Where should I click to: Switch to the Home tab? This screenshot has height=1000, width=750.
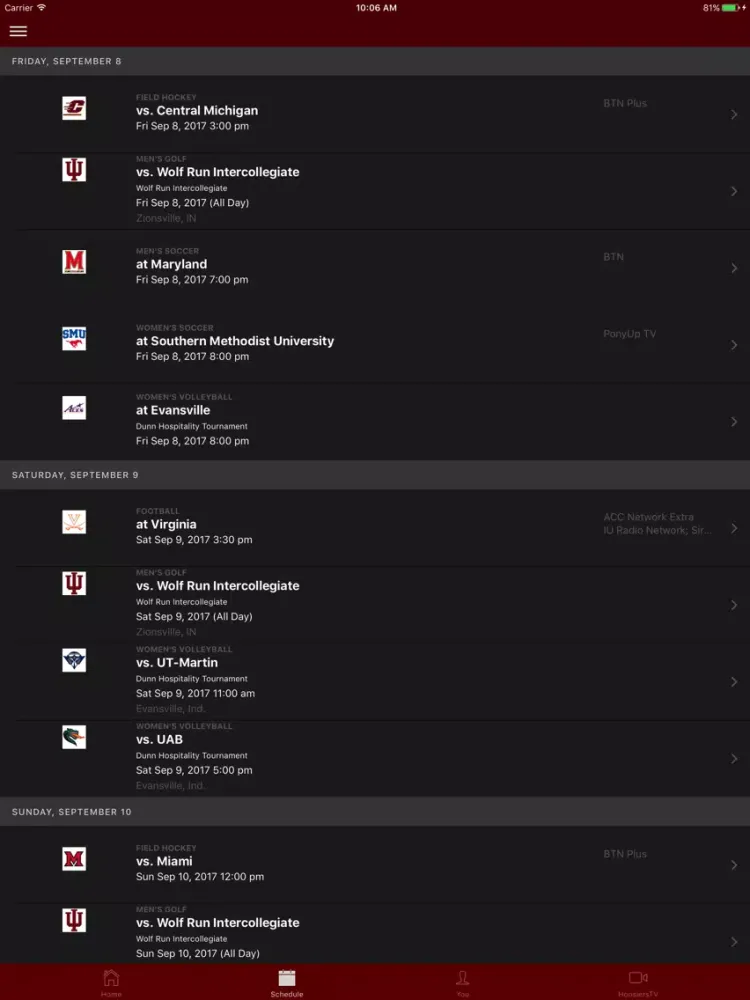[112, 983]
